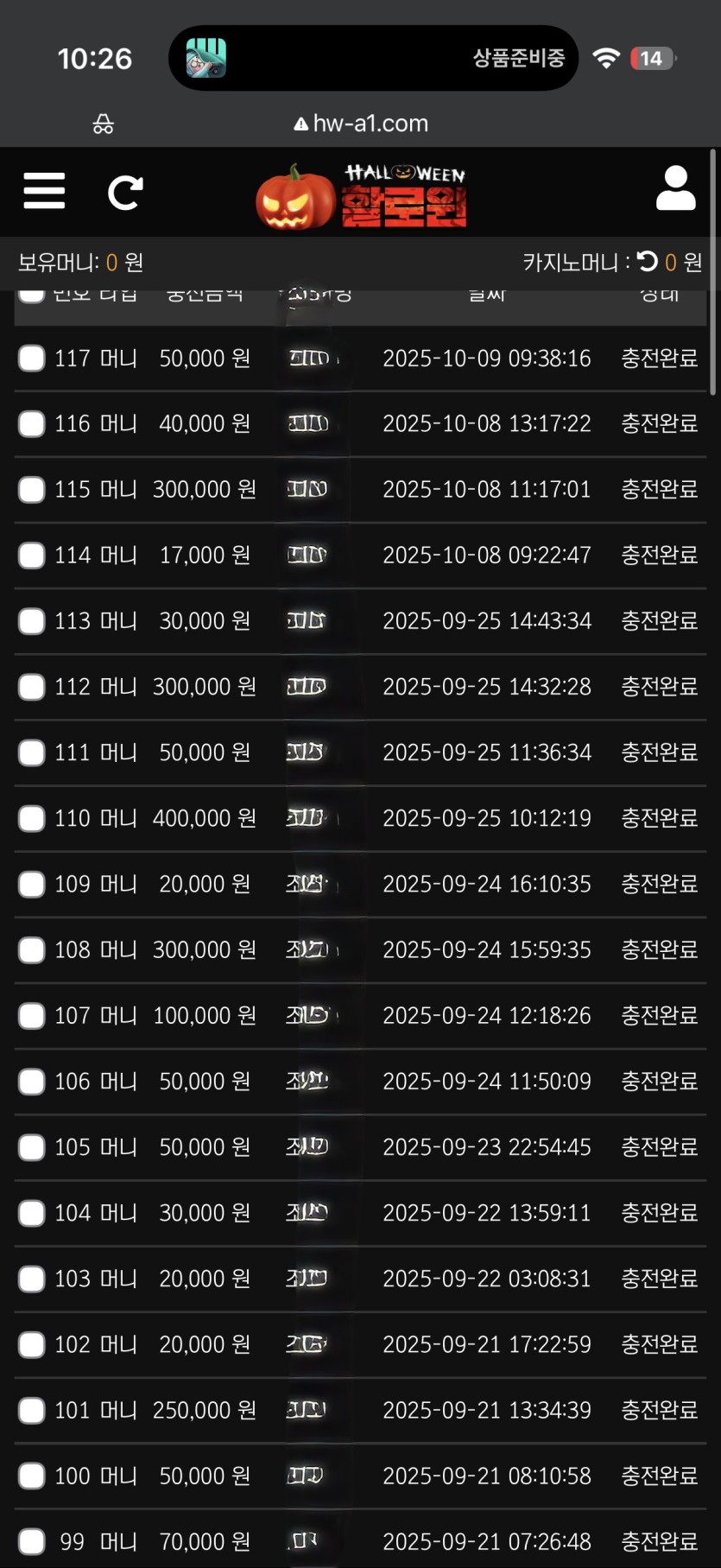The width and height of the screenshot is (721, 1568).
Task: Select the checkbox for row 108
Action: point(32,950)
